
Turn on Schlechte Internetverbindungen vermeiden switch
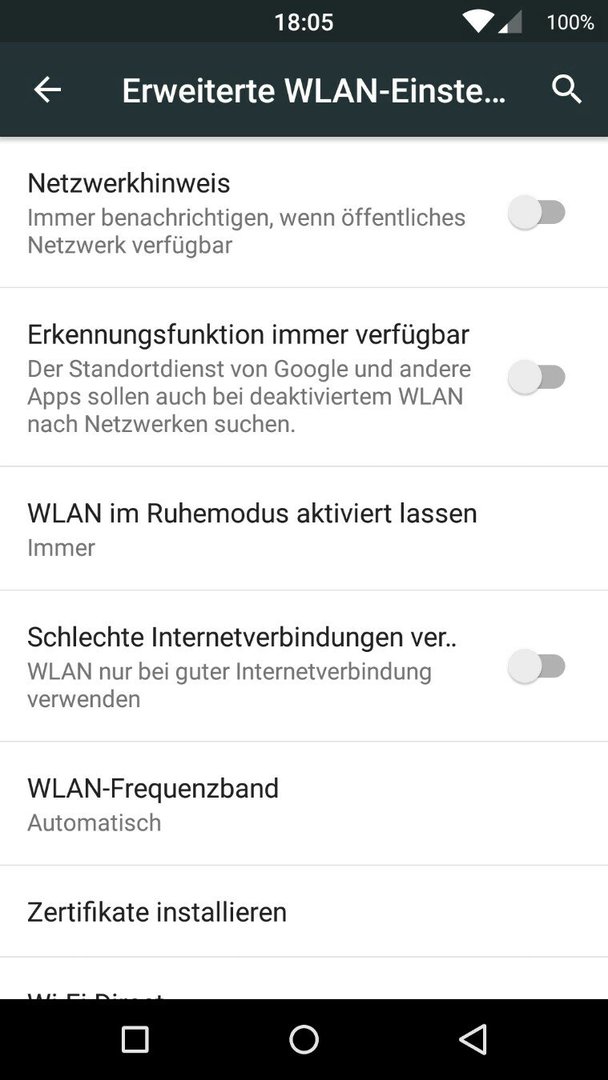pyautogui.click(x=536, y=666)
